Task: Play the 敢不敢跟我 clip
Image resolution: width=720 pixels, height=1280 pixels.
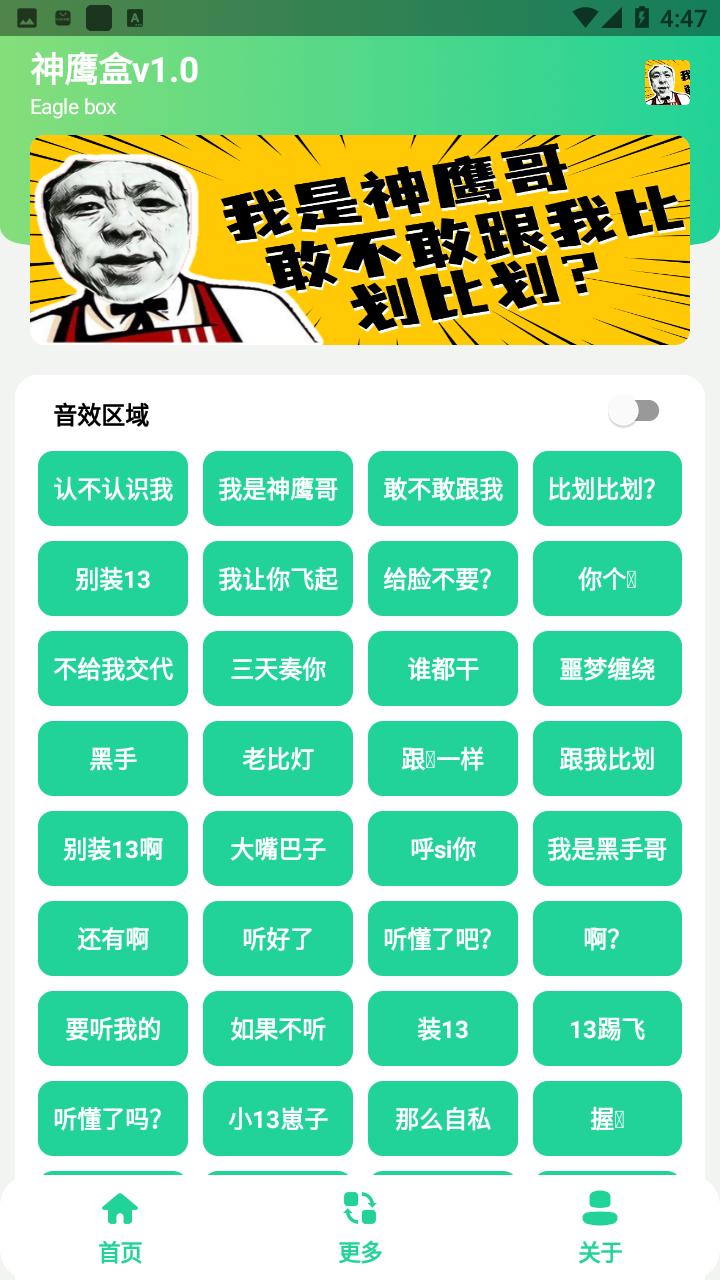Action: tap(443, 489)
